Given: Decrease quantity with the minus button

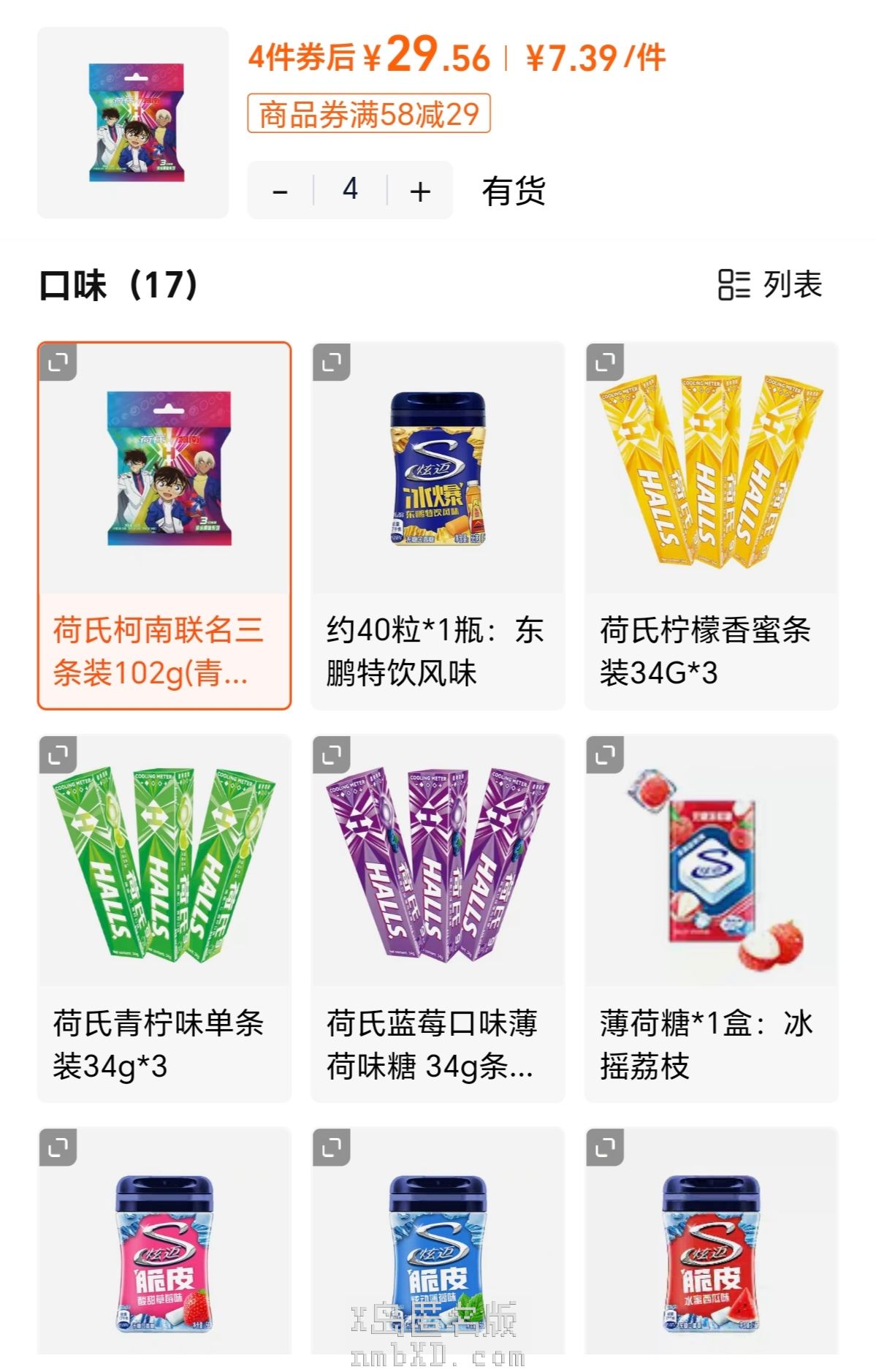Looking at the screenshot, I should (x=280, y=192).
